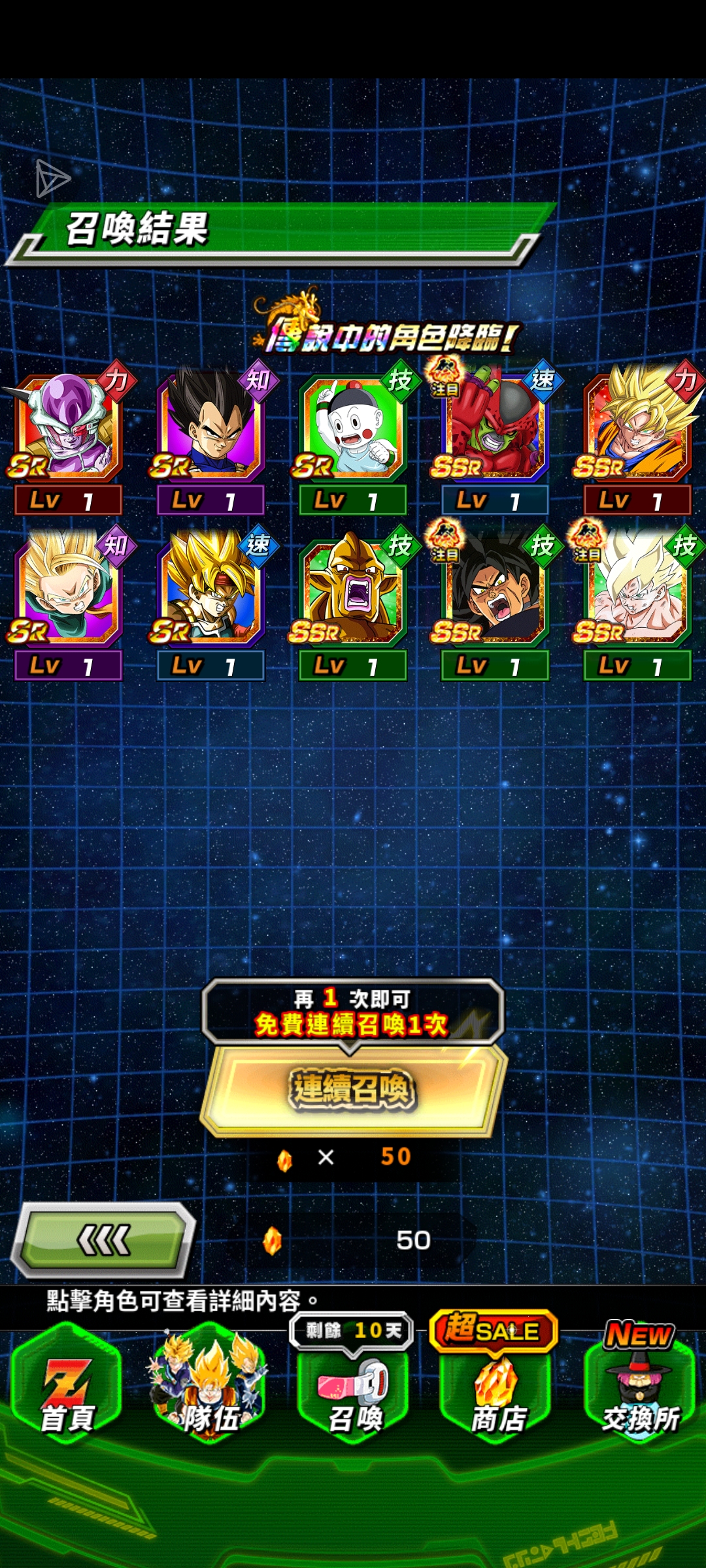Tap the paper-plane share icon
Image resolution: width=706 pixels, height=1568 pixels.
(x=52, y=178)
